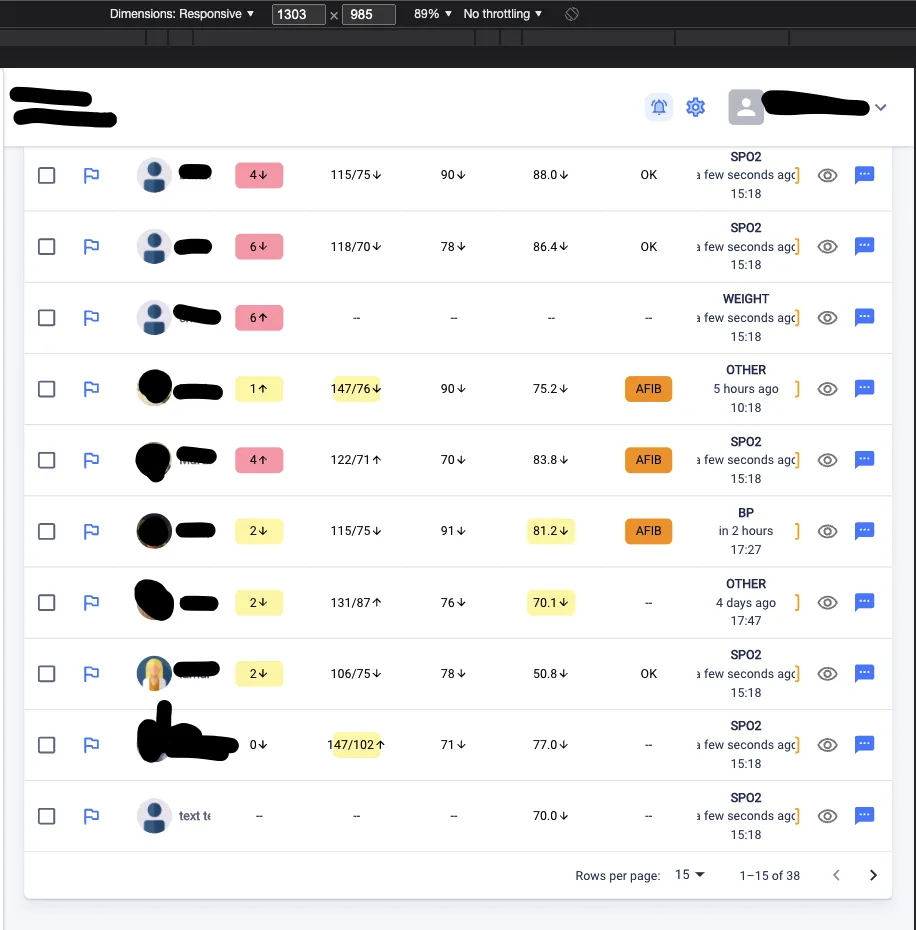Image resolution: width=916 pixels, height=930 pixels.
Task: Open the Dimensions Responsive dropdown
Action: (182, 14)
